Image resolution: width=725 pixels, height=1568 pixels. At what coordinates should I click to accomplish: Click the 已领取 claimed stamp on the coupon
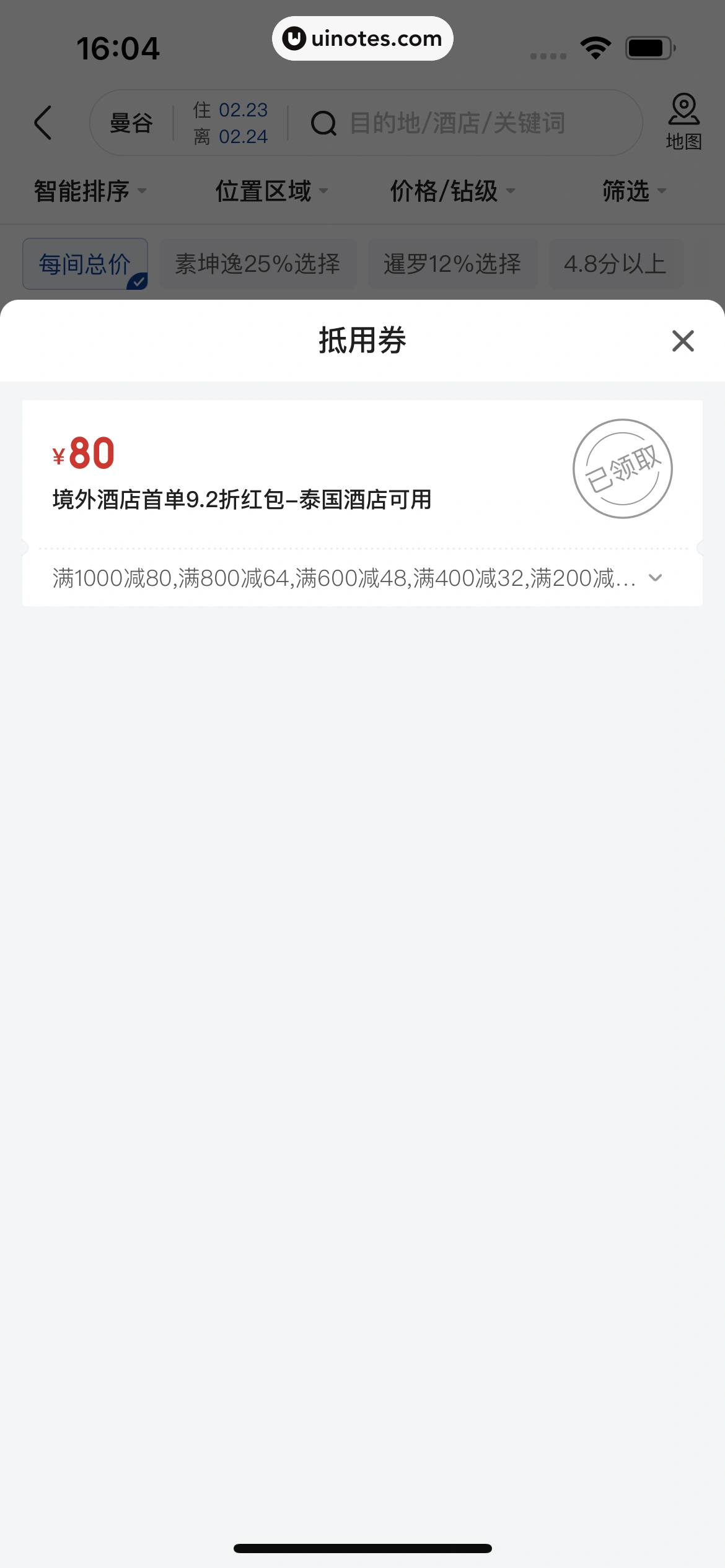(x=622, y=469)
